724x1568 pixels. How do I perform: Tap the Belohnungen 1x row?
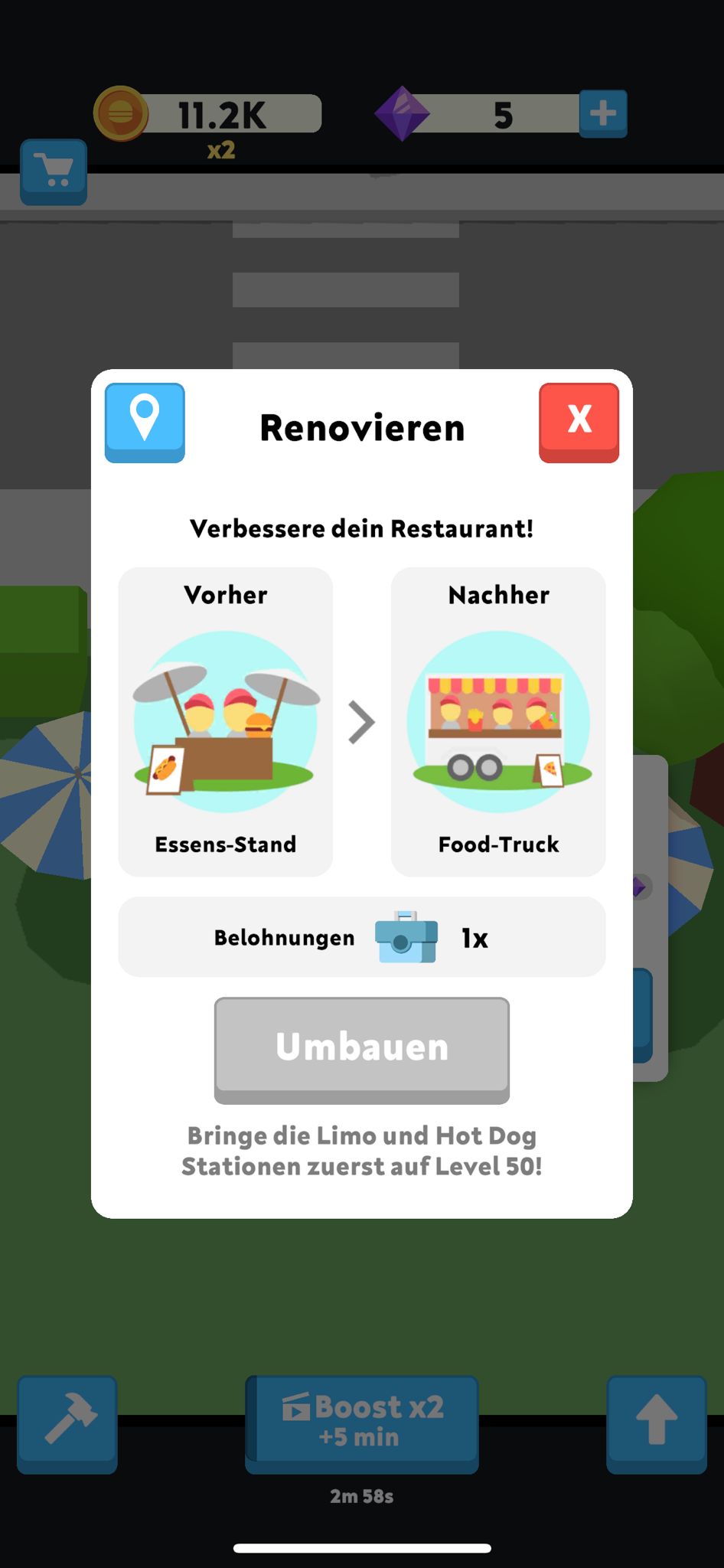361,936
